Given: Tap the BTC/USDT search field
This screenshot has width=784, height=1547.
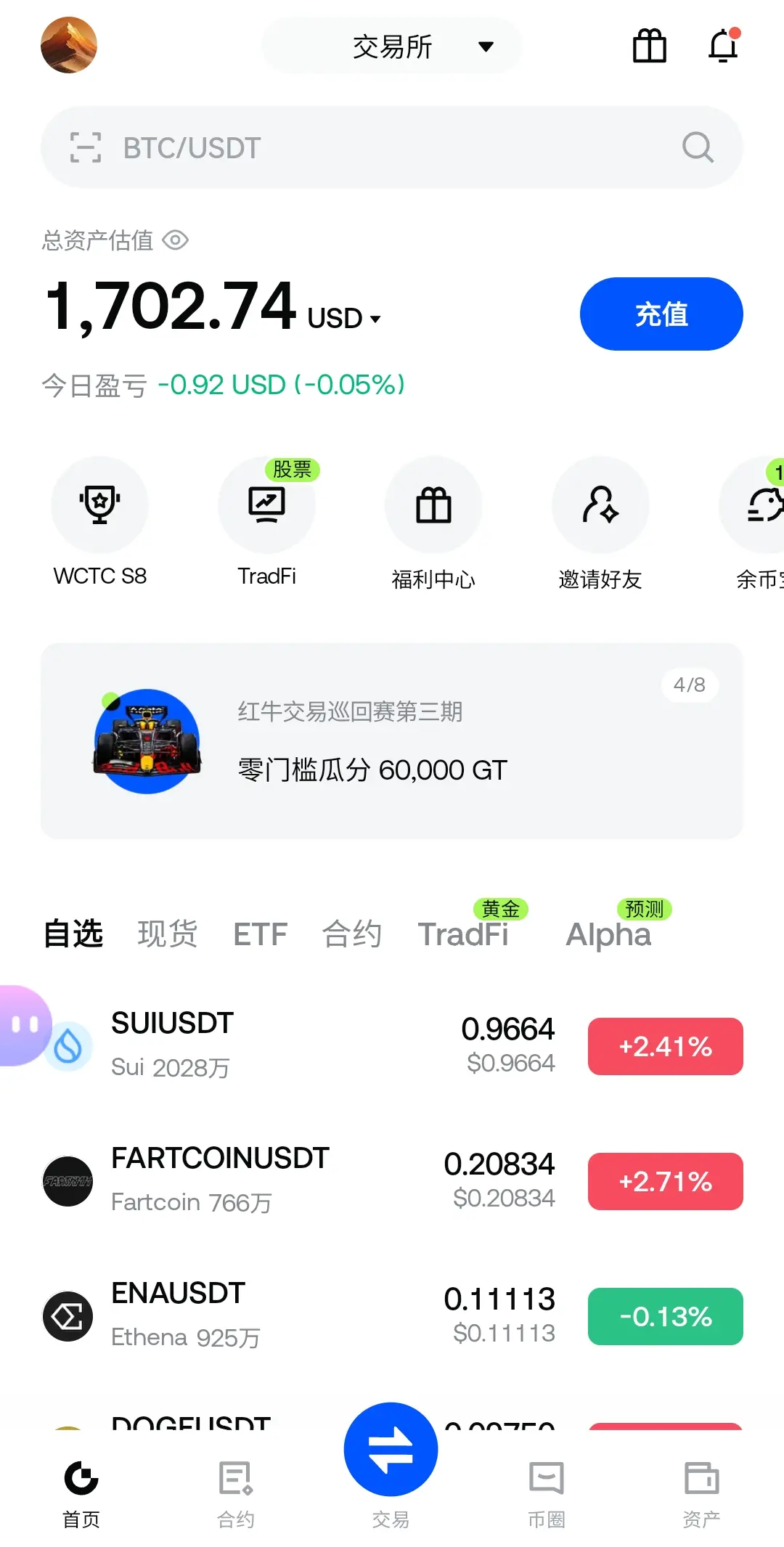Looking at the screenshot, I should click(392, 147).
